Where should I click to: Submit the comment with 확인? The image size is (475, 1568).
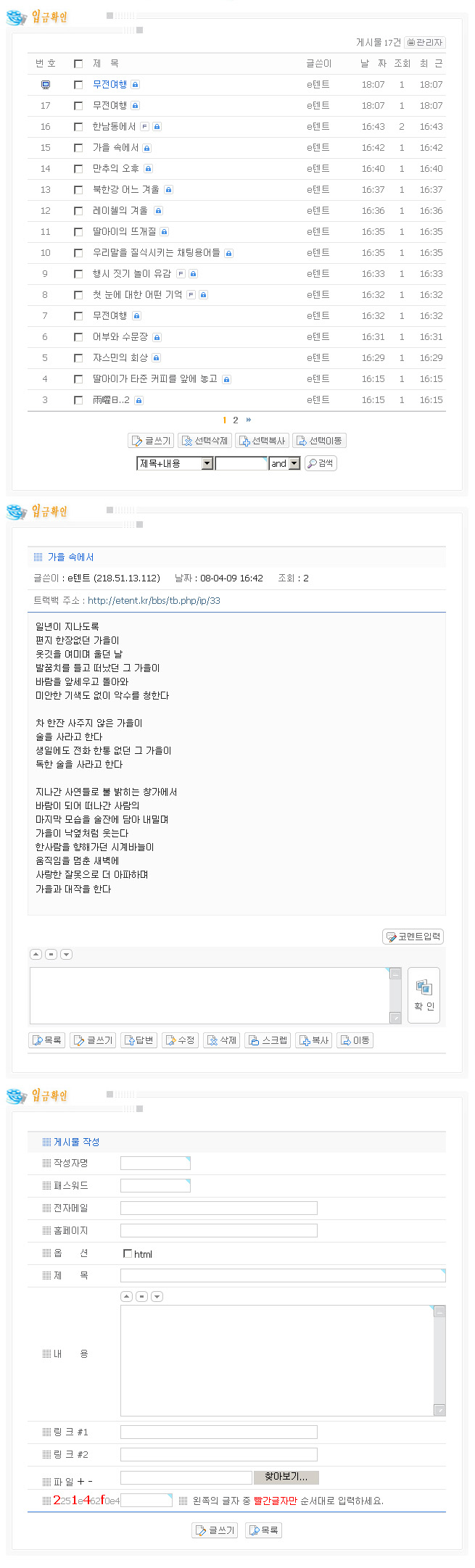pyautogui.click(x=424, y=995)
